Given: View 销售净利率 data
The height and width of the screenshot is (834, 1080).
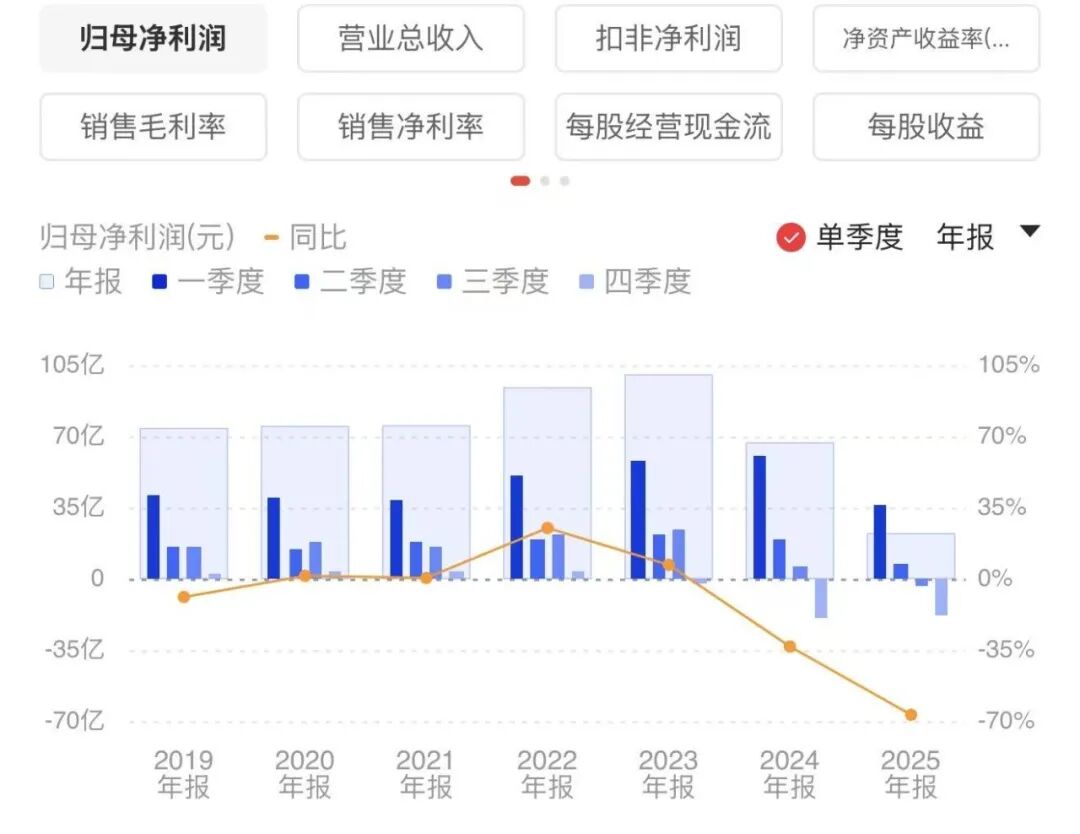Looking at the screenshot, I should [x=411, y=127].
